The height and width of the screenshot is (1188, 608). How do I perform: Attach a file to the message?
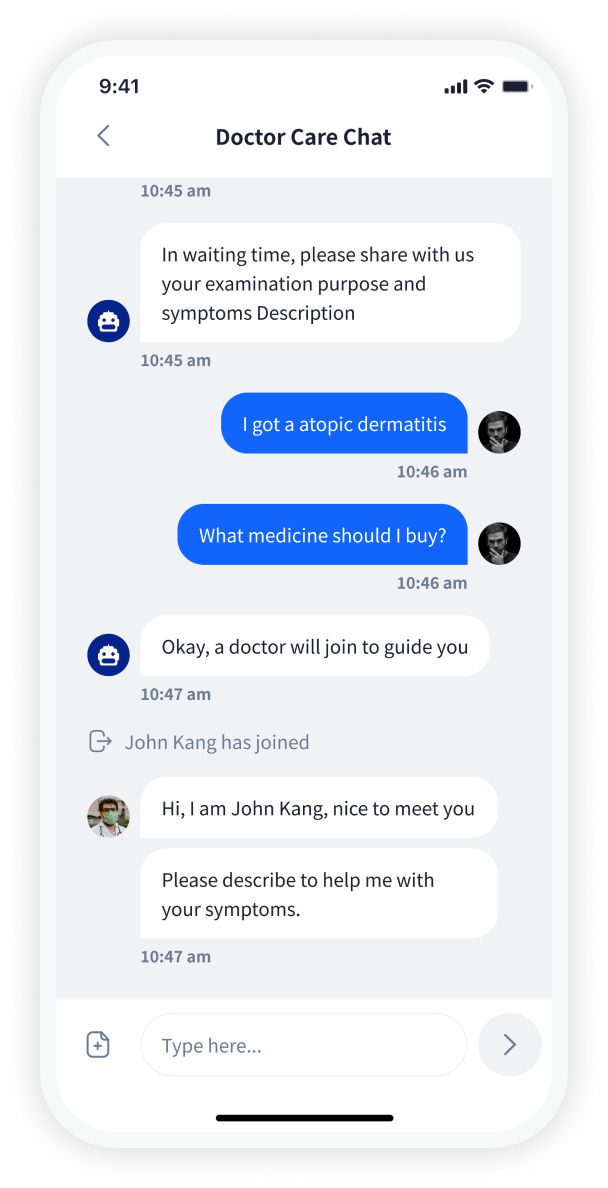[98, 1045]
